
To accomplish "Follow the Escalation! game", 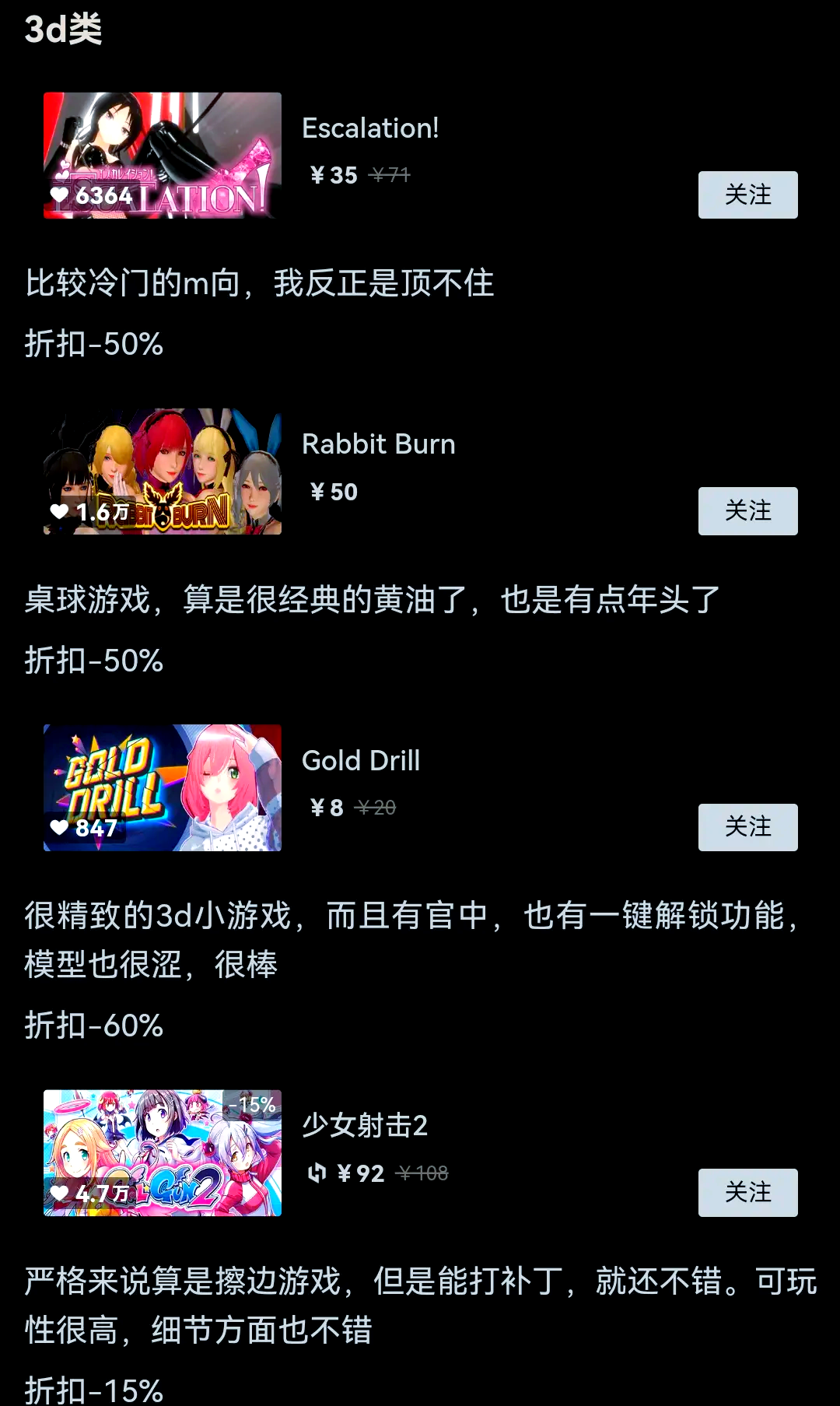I will 747,195.
